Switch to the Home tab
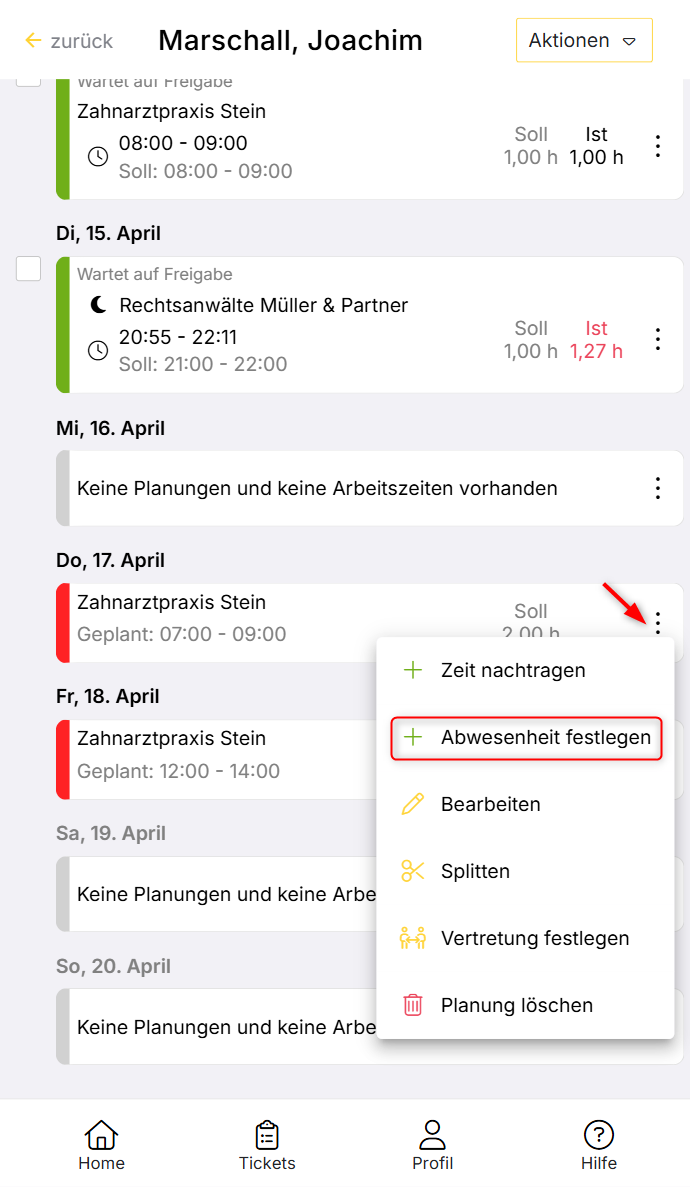690x1187 pixels. 101,1145
